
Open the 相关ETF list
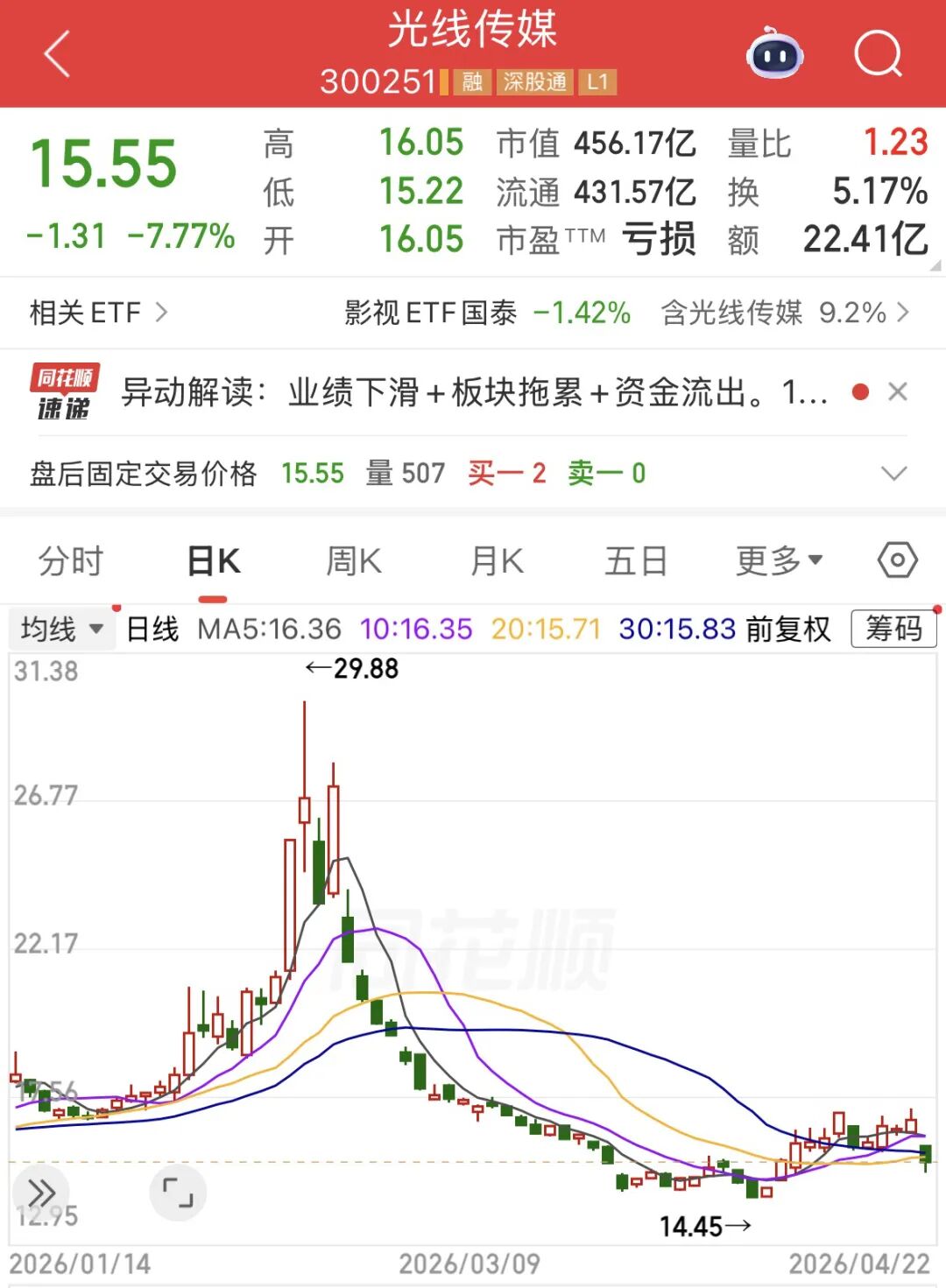point(98,313)
